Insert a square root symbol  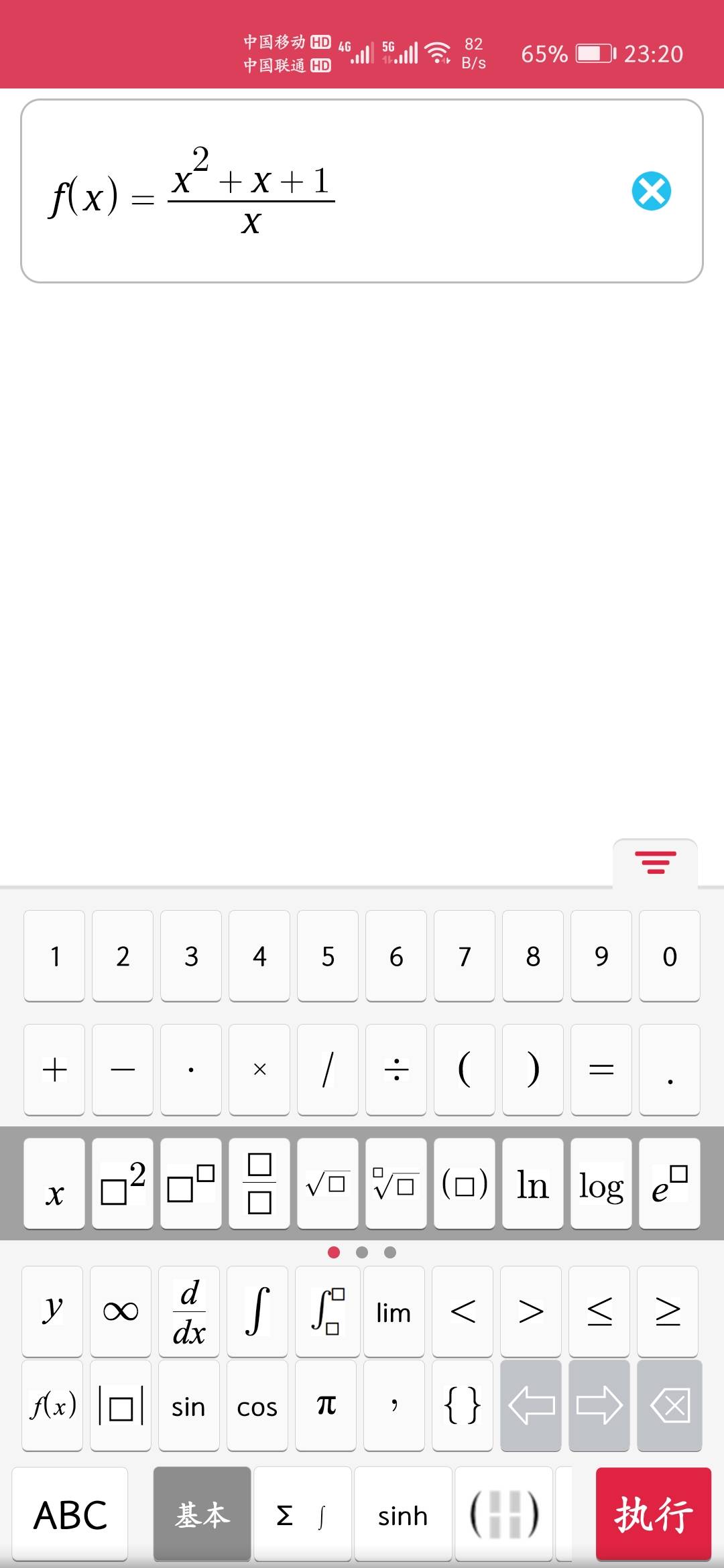[x=328, y=1186]
